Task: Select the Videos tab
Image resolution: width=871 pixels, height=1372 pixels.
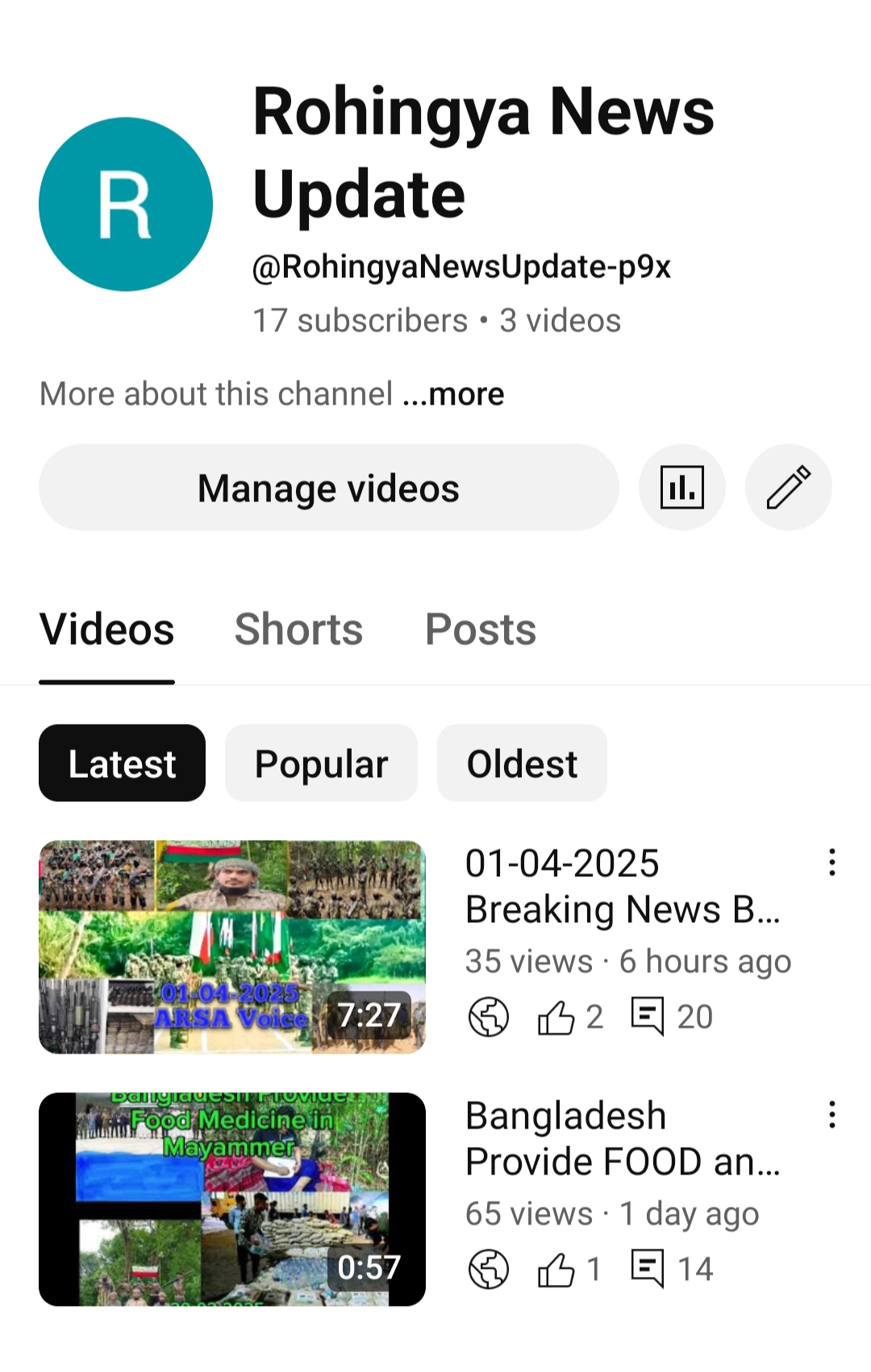Action: click(x=107, y=630)
